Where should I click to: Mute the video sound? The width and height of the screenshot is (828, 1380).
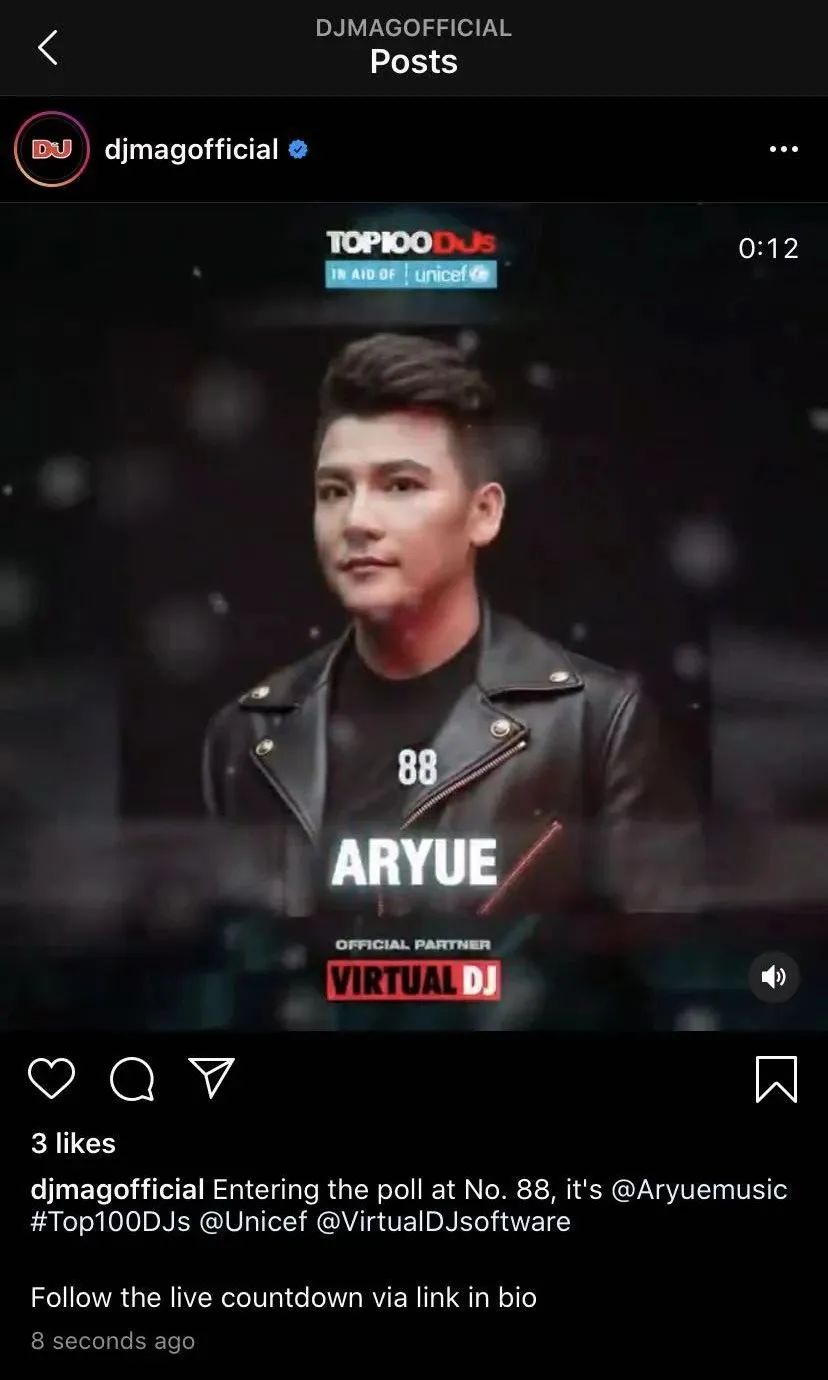[774, 977]
